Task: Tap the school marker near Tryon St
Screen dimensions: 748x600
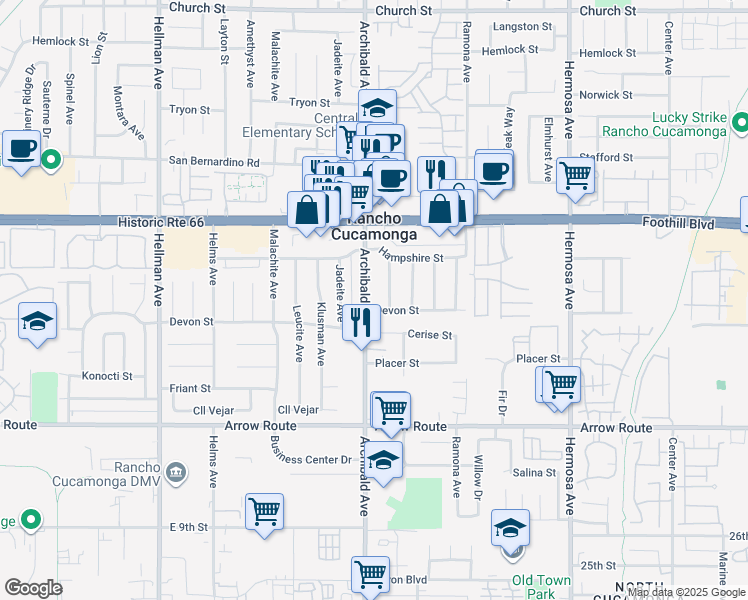Action: [x=377, y=108]
